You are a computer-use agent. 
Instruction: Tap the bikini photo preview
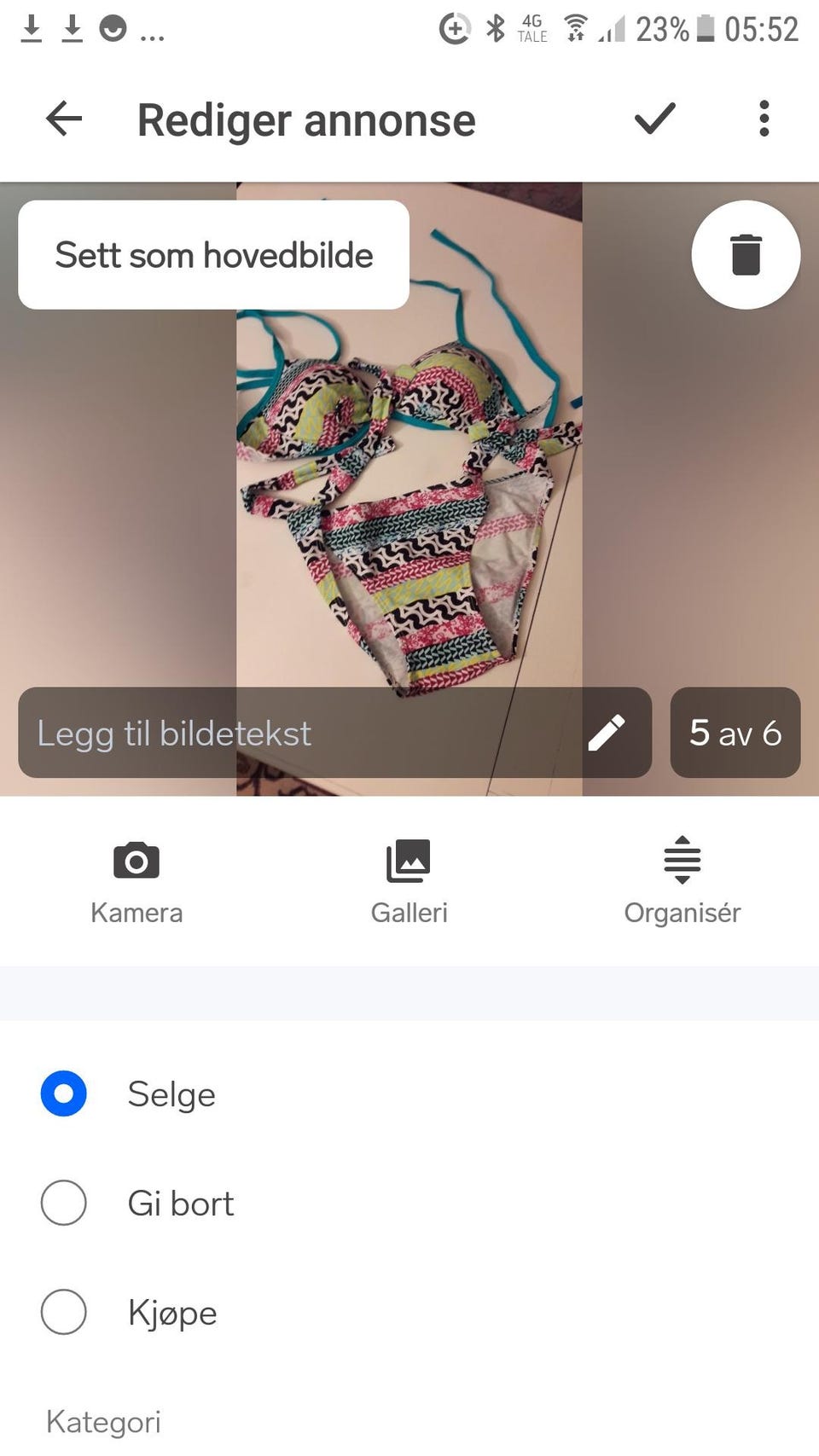pos(409,512)
